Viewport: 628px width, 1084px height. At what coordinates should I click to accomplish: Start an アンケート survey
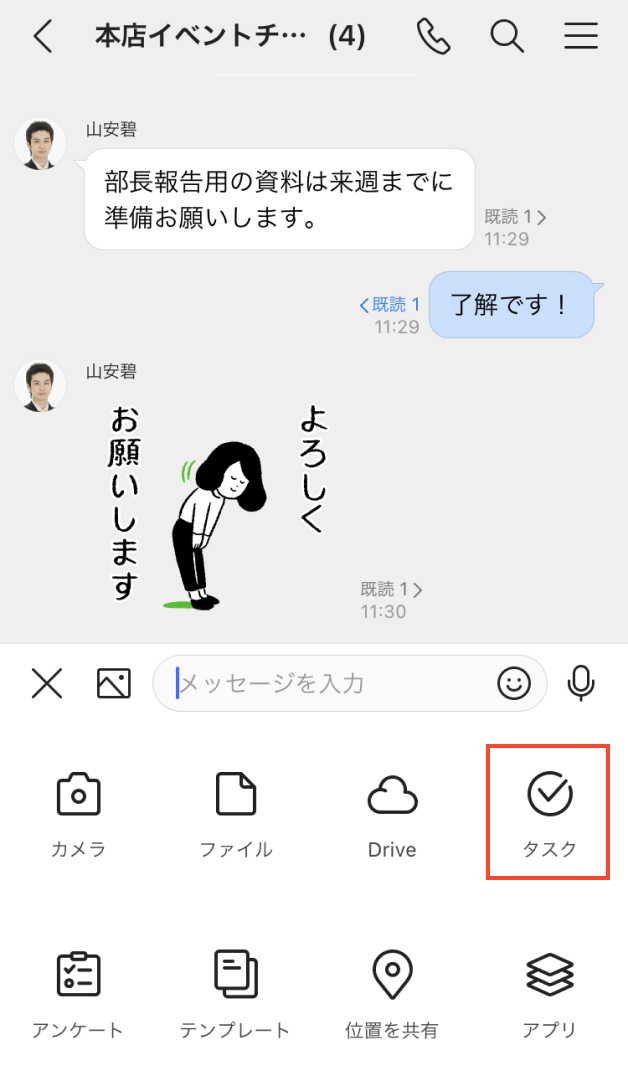[78, 991]
